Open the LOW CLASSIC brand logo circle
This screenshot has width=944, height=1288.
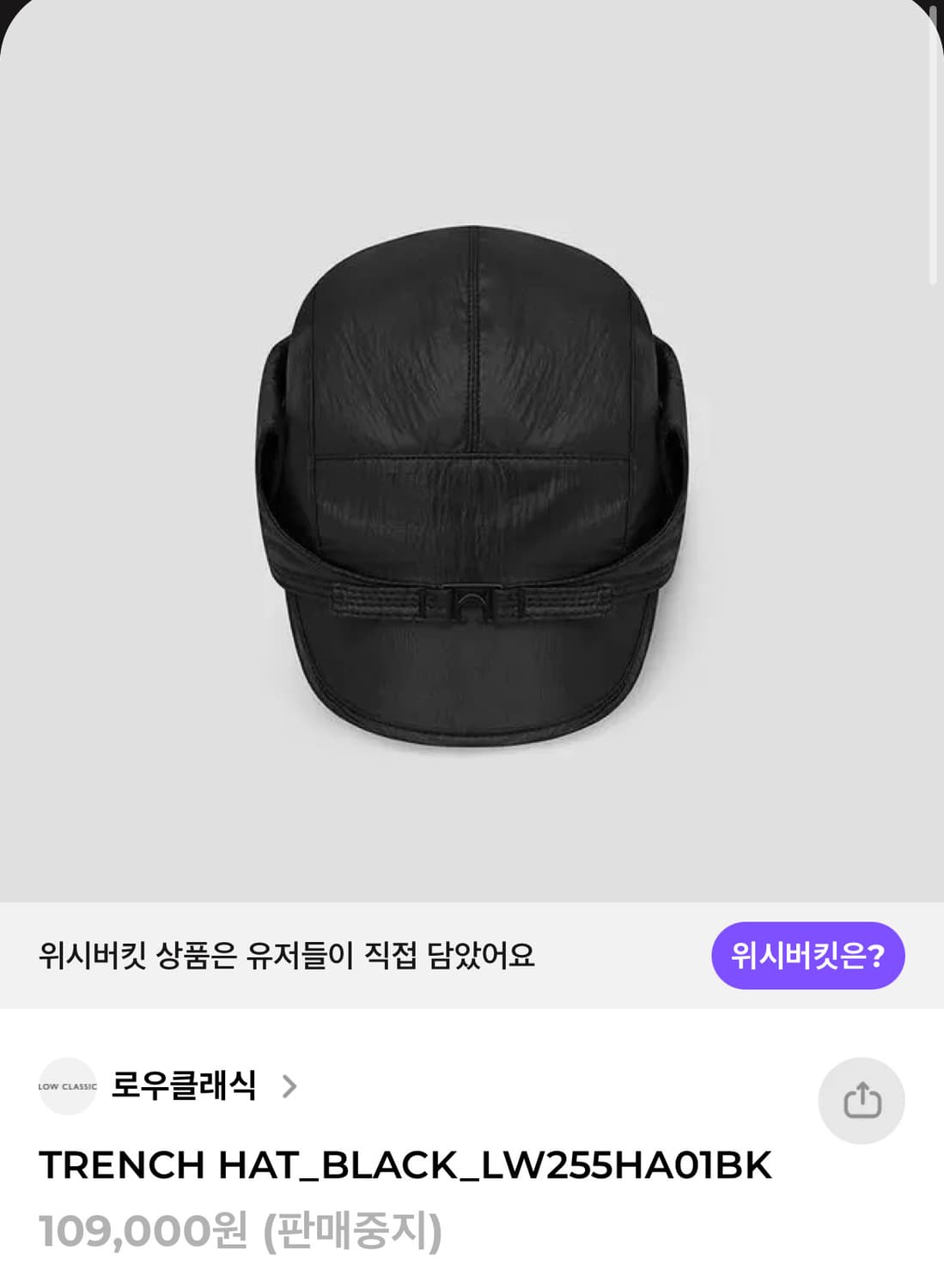point(68,1088)
